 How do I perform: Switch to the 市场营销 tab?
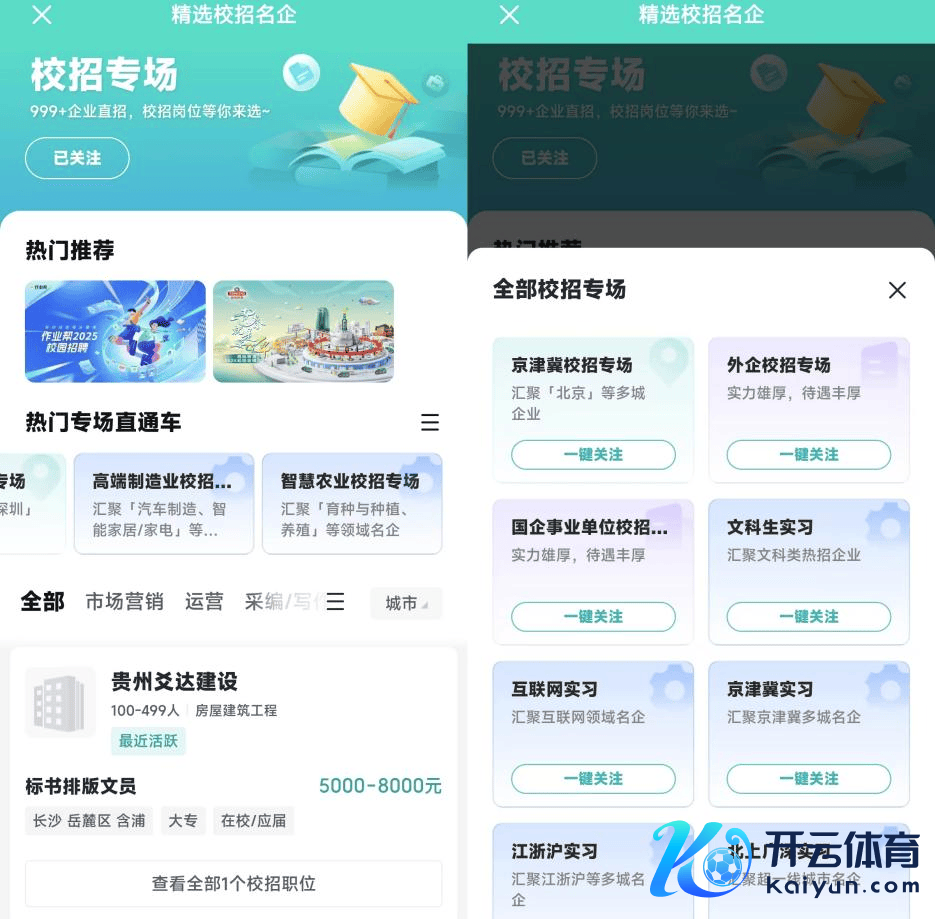124,601
